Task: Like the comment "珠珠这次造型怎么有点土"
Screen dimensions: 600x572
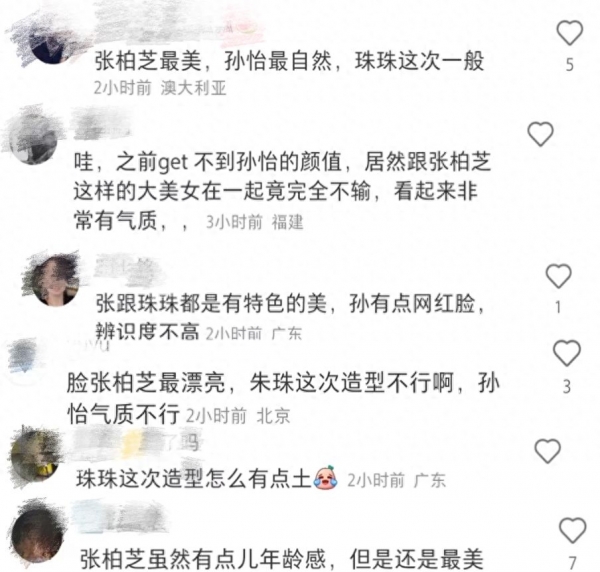Action: 547,451
